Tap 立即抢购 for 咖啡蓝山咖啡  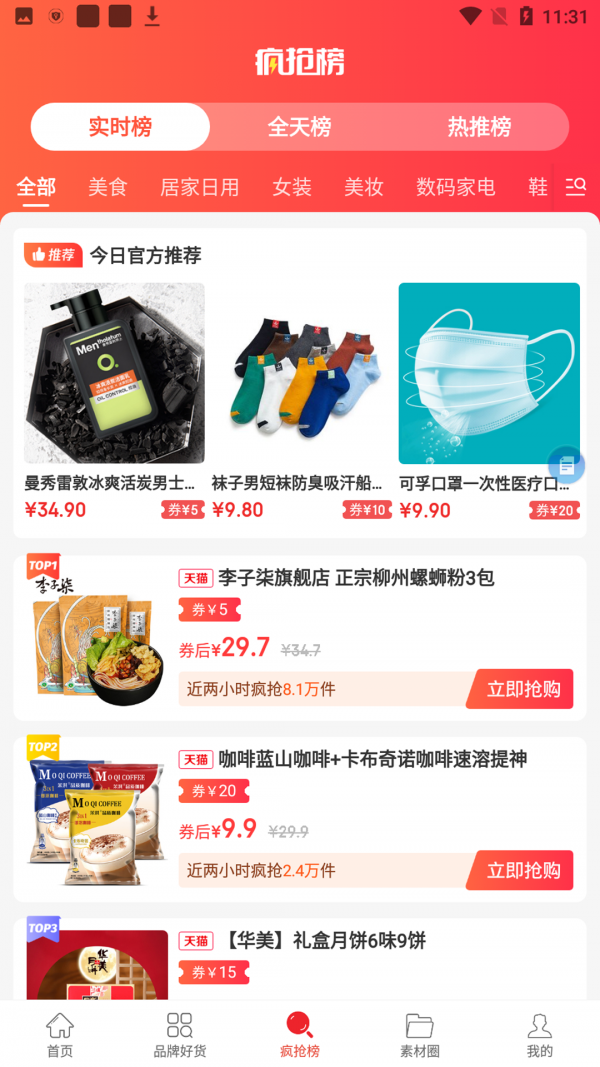523,870
